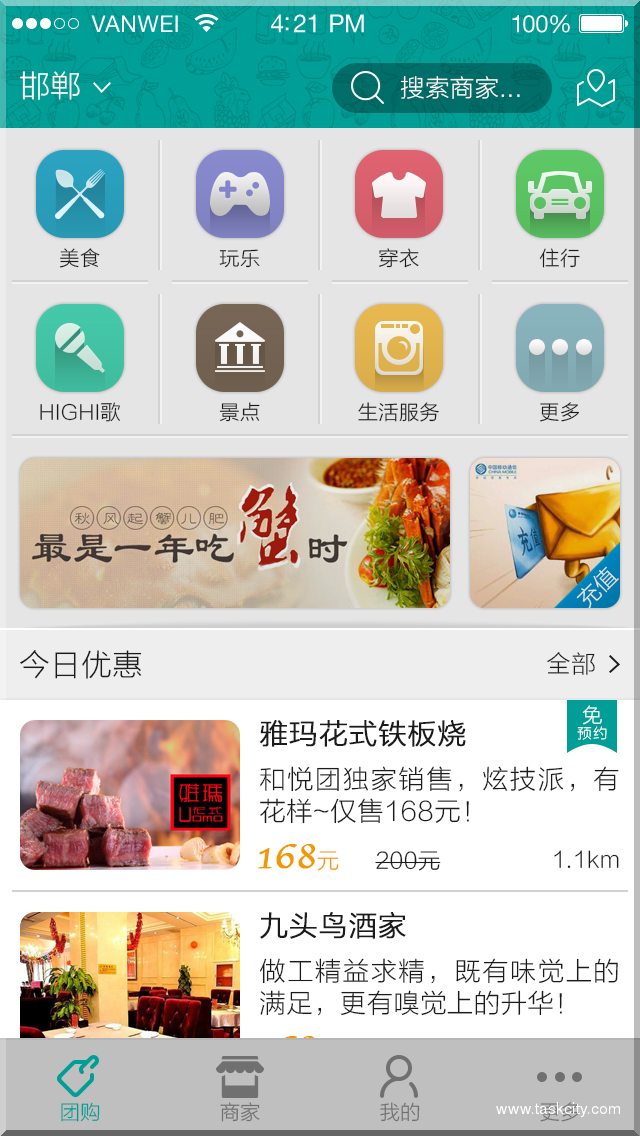Viewport: 640px width, 1136px height.
Task: View 全部 of today's deals
Action: 584,664
